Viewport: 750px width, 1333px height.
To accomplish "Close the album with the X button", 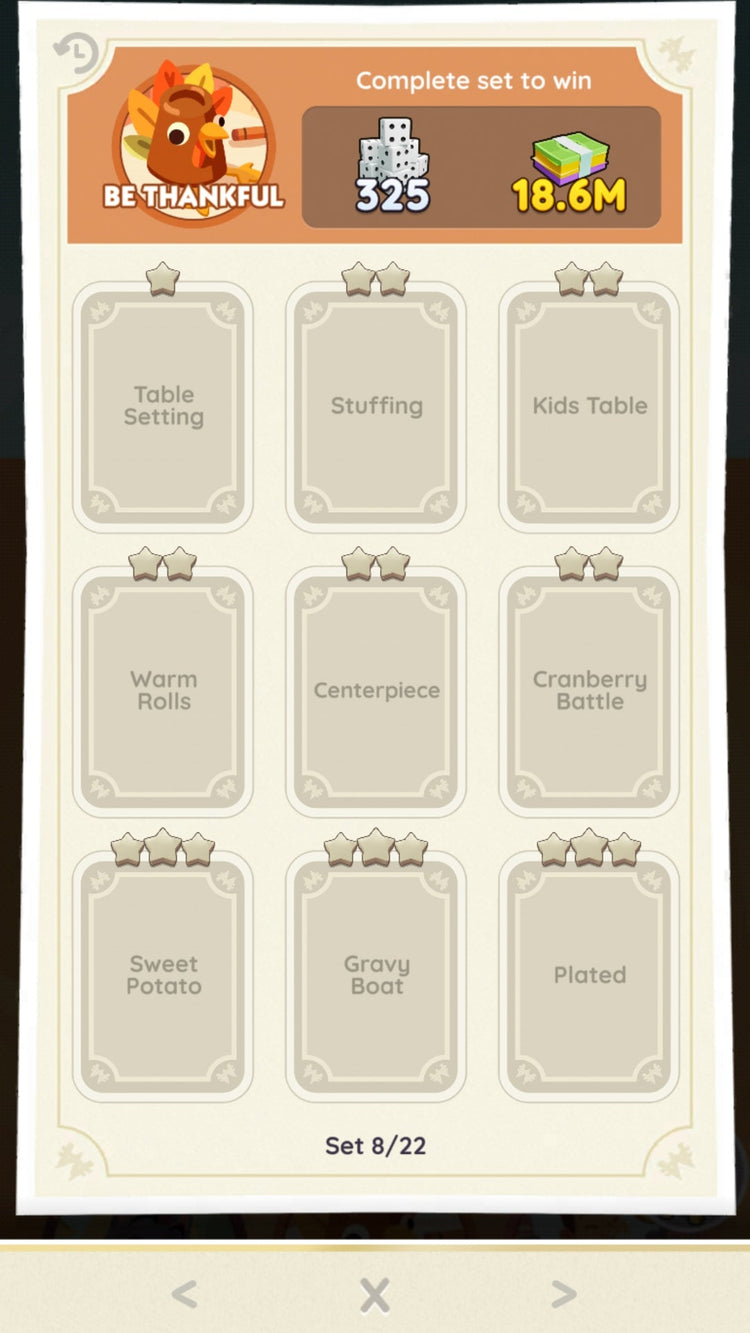I will click(x=375, y=1295).
